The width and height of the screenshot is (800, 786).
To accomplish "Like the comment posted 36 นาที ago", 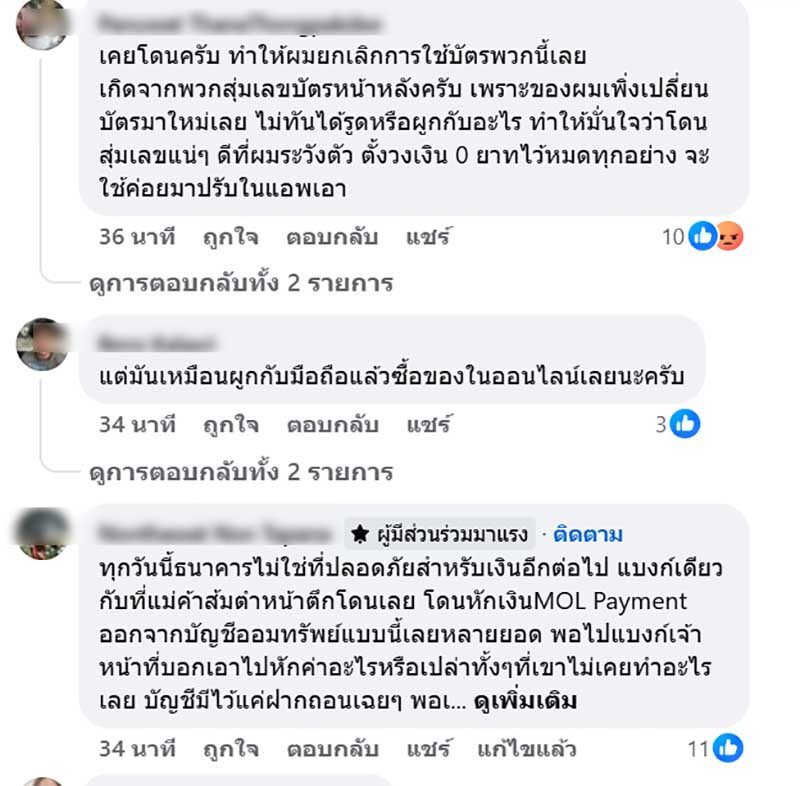I will pyautogui.click(x=230, y=237).
